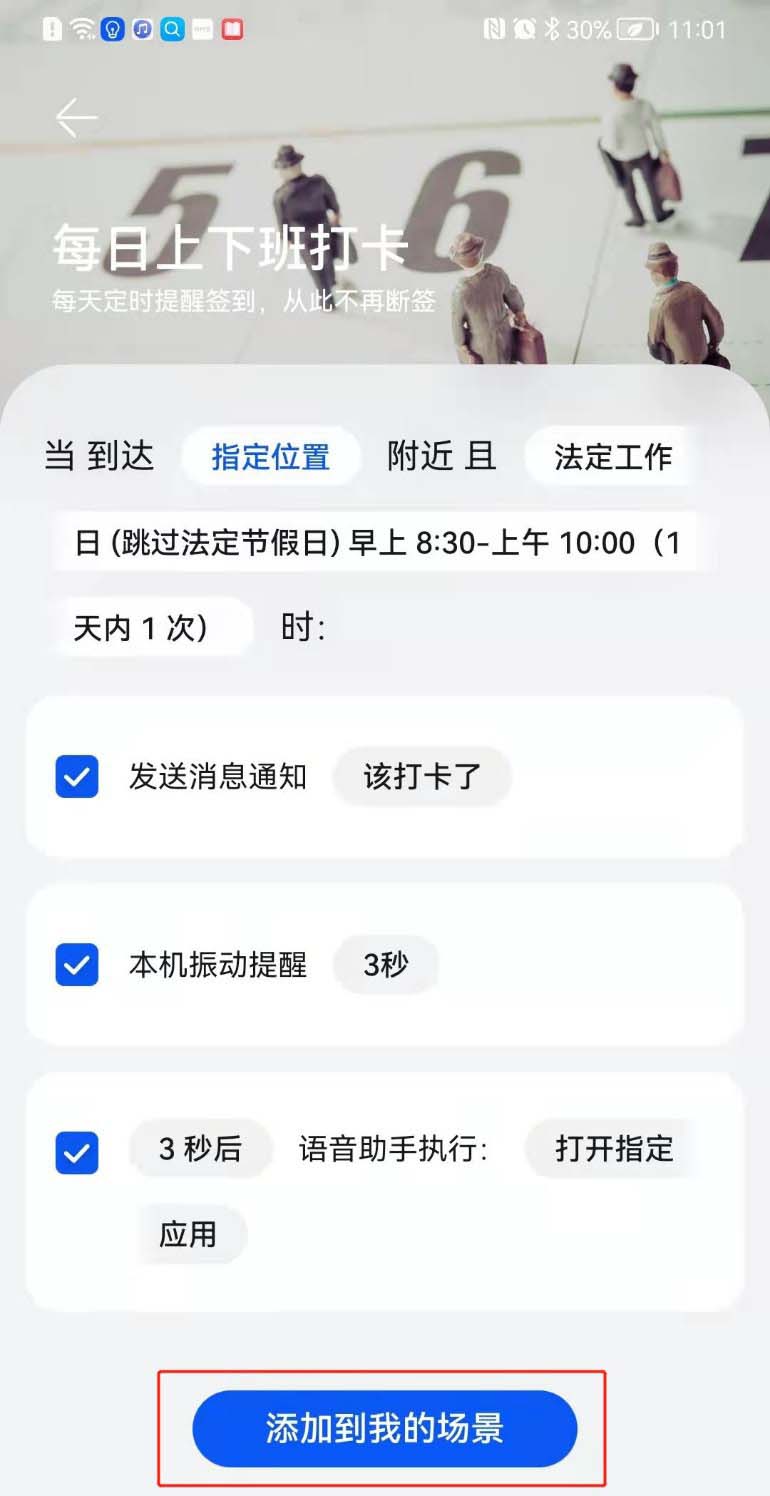Change the 3 秒后 delay chip
This screenshot has width=770, height=1496.
click(200, 1149)
